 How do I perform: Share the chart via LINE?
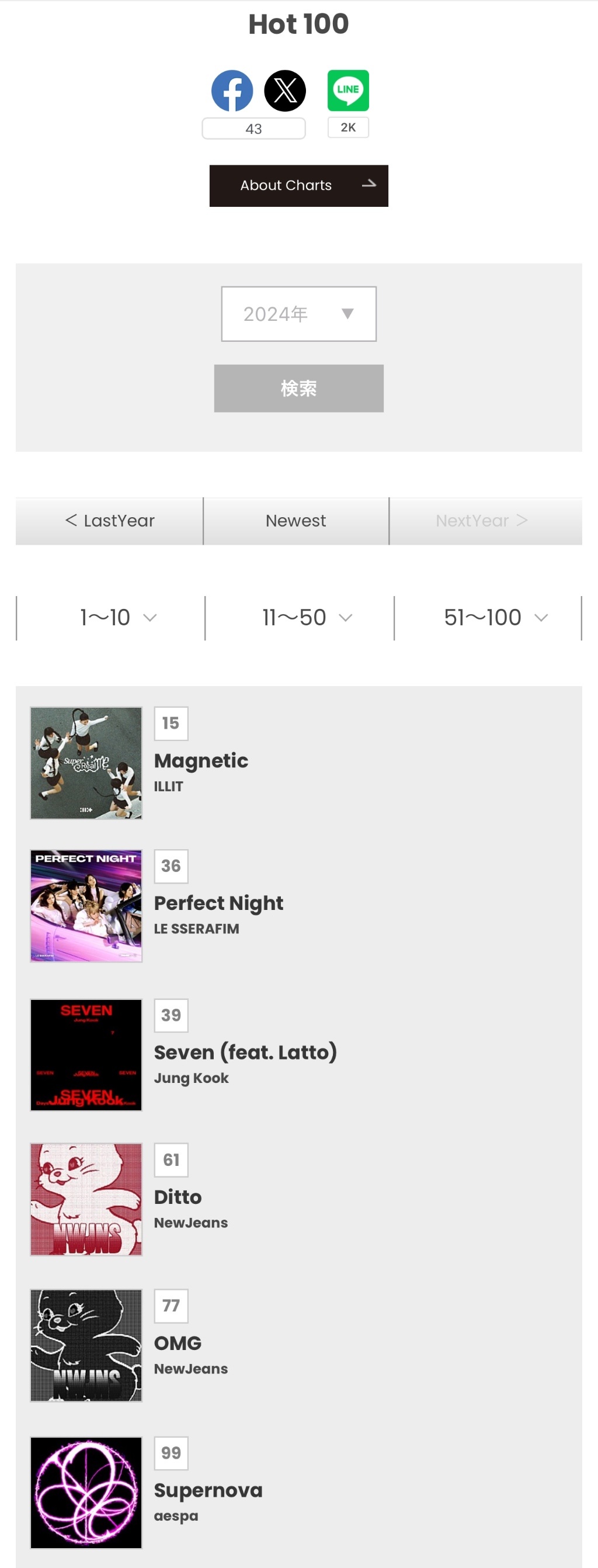[x=348, y=91]
